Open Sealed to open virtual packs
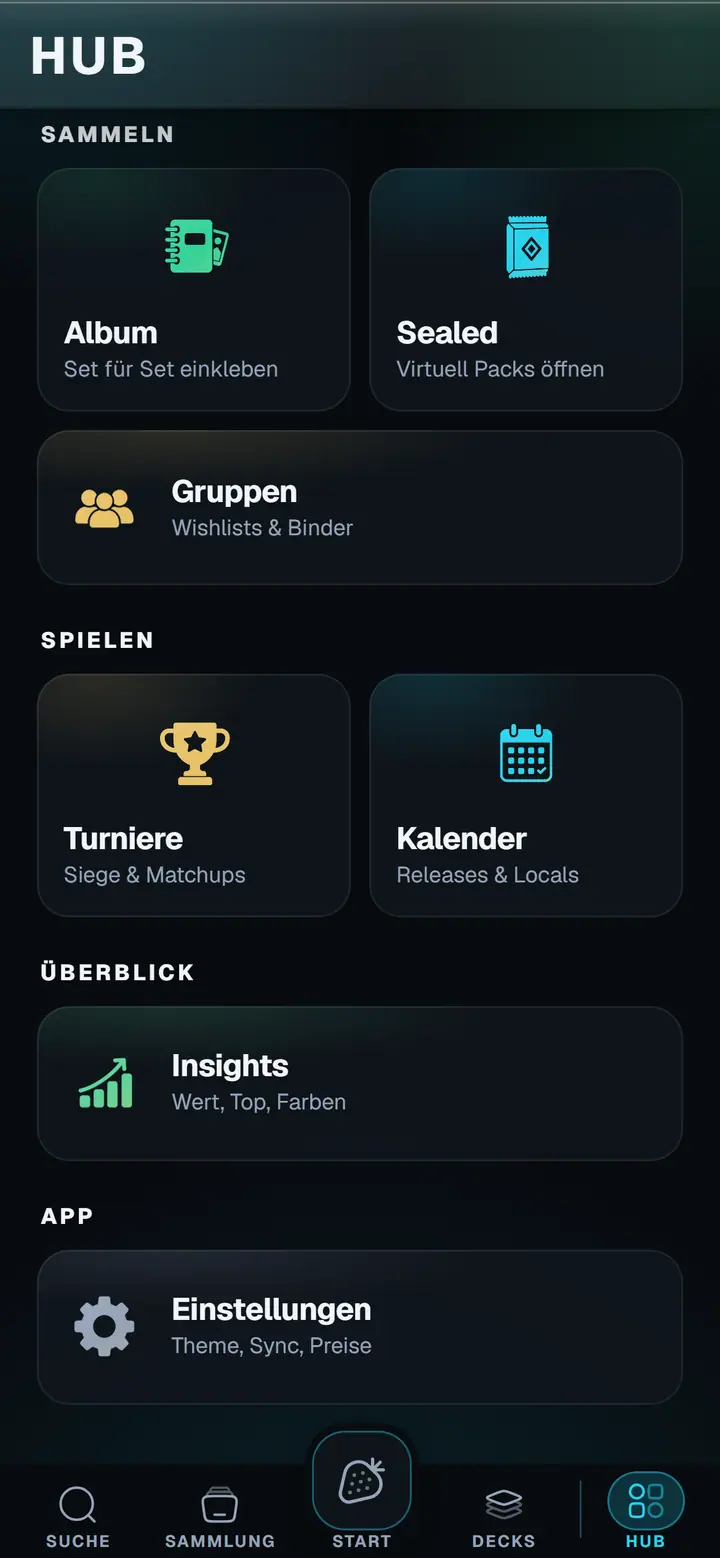Screen dimensions: 720x1558 click(x=526, y=290)
